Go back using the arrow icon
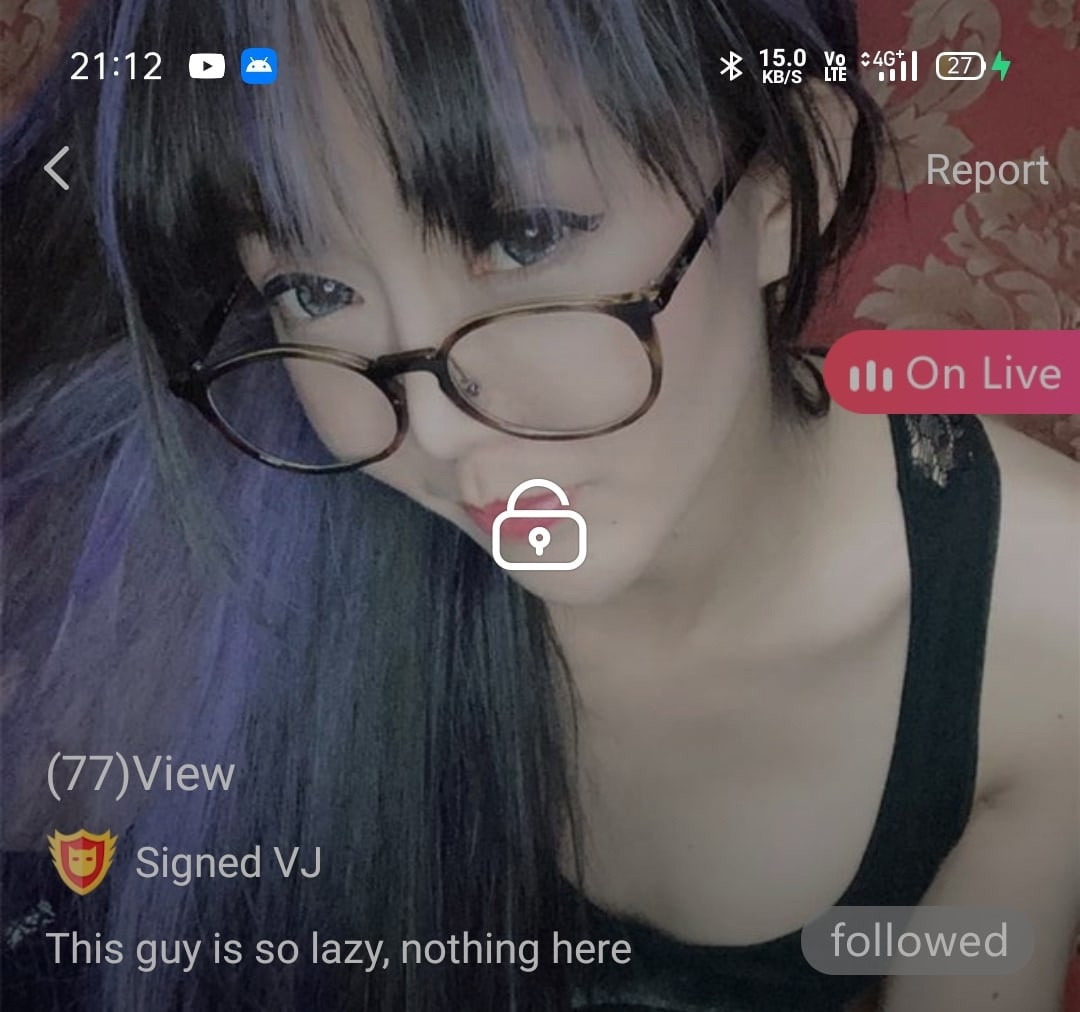 57,168
